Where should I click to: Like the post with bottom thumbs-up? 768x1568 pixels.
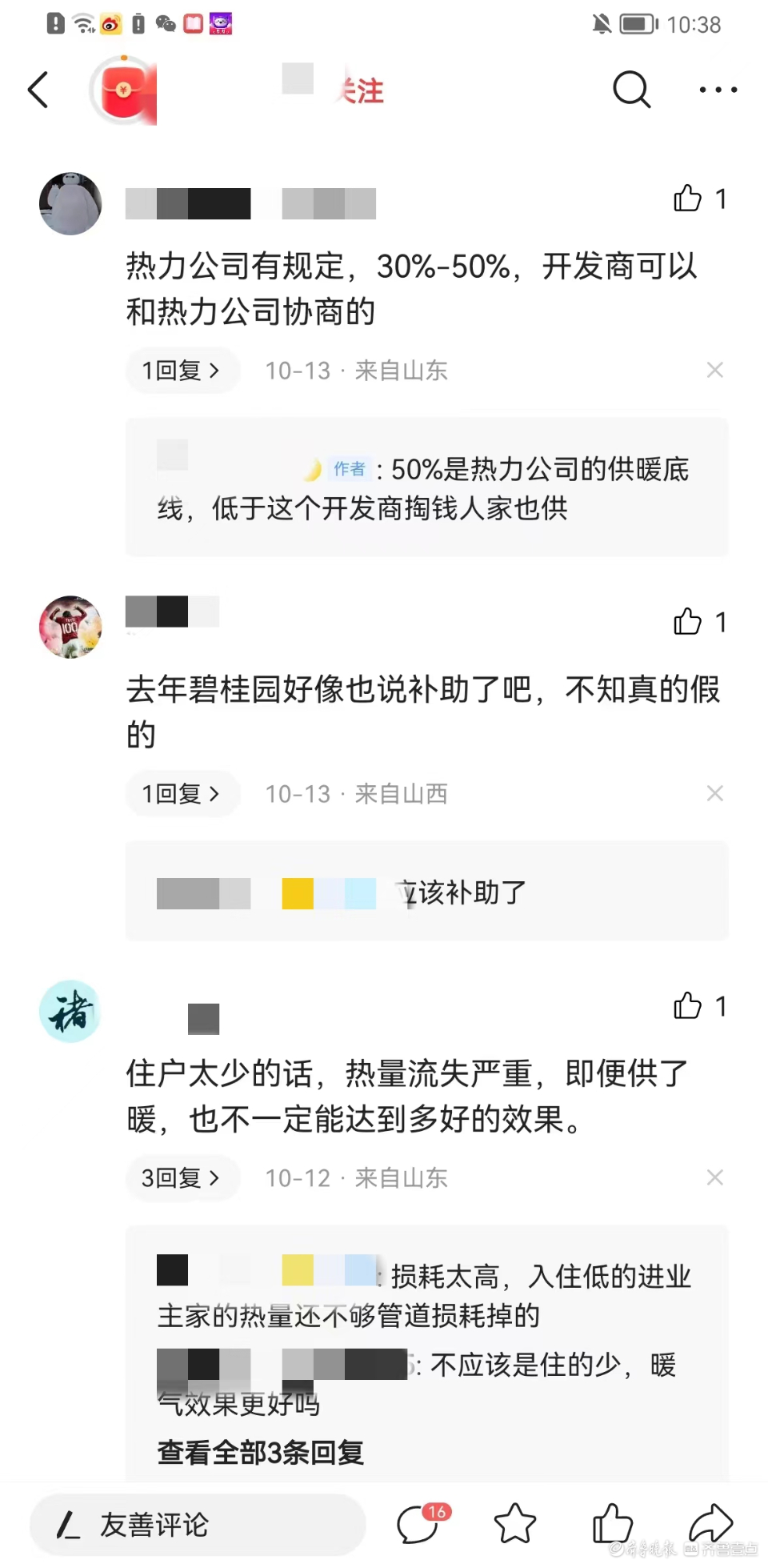click(x=612, y=1523)
